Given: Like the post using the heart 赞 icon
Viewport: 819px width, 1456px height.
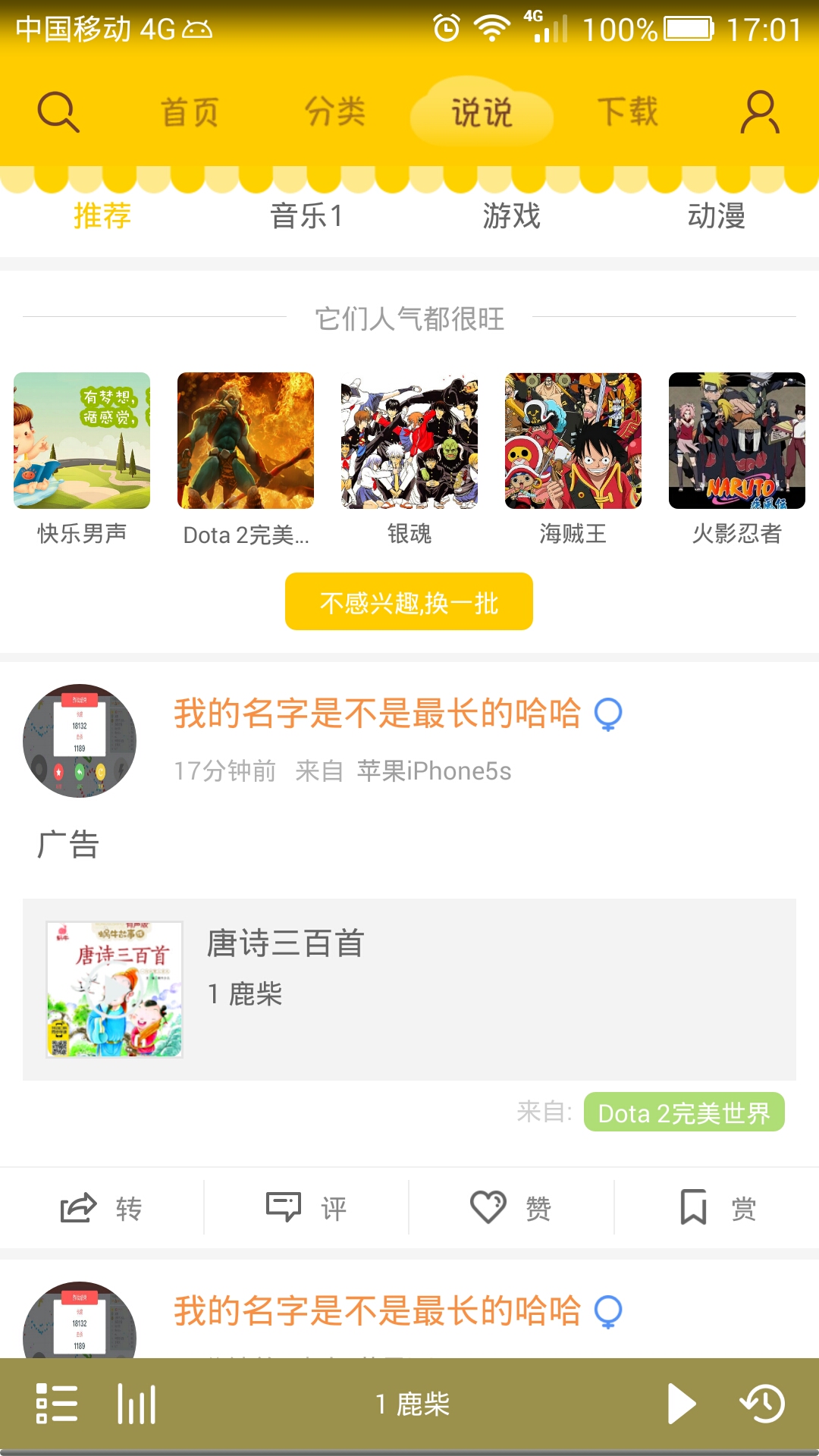Looking at the screenshot, I should [512, 1206].
